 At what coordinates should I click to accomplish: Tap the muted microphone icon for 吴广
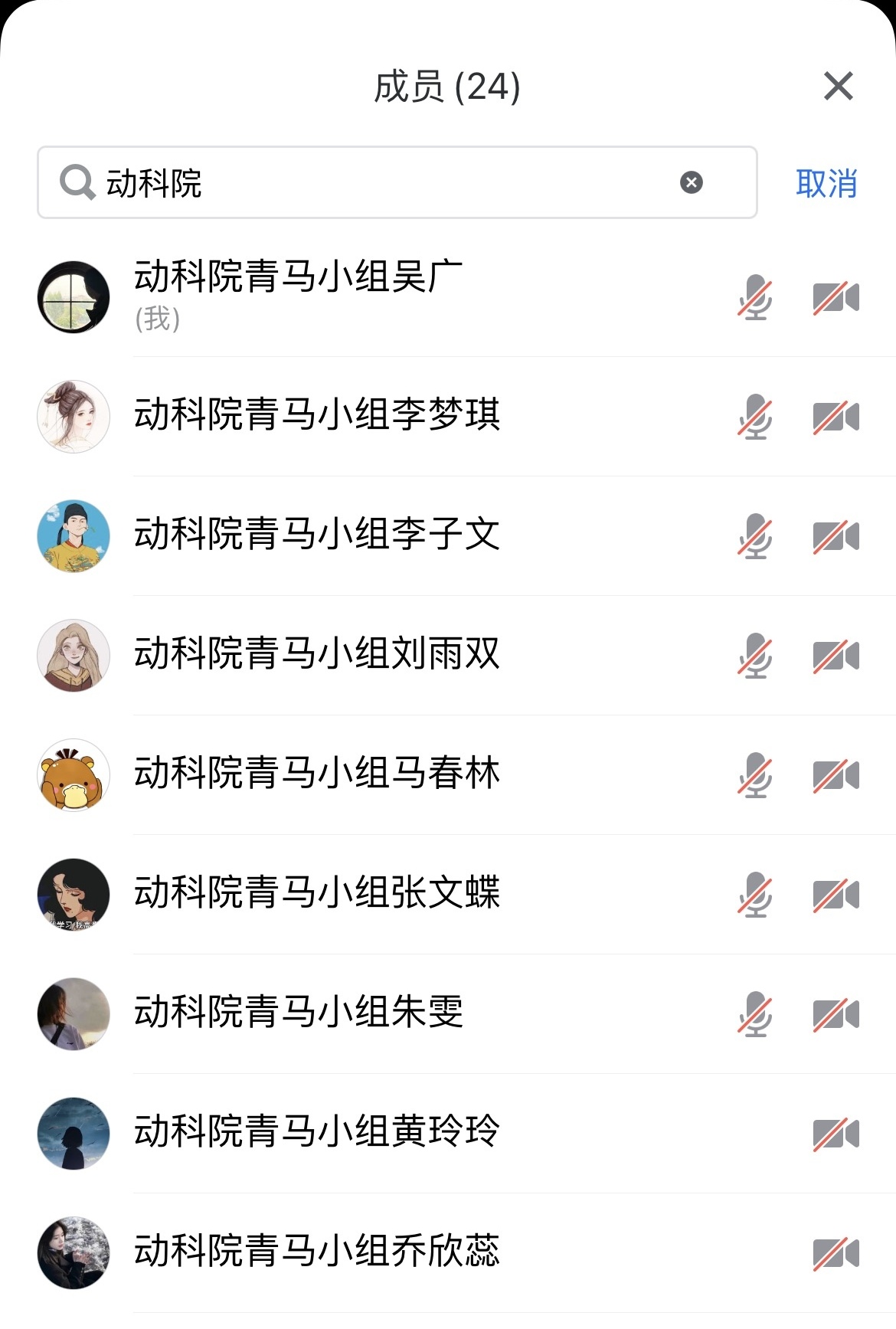click(755, 297)
